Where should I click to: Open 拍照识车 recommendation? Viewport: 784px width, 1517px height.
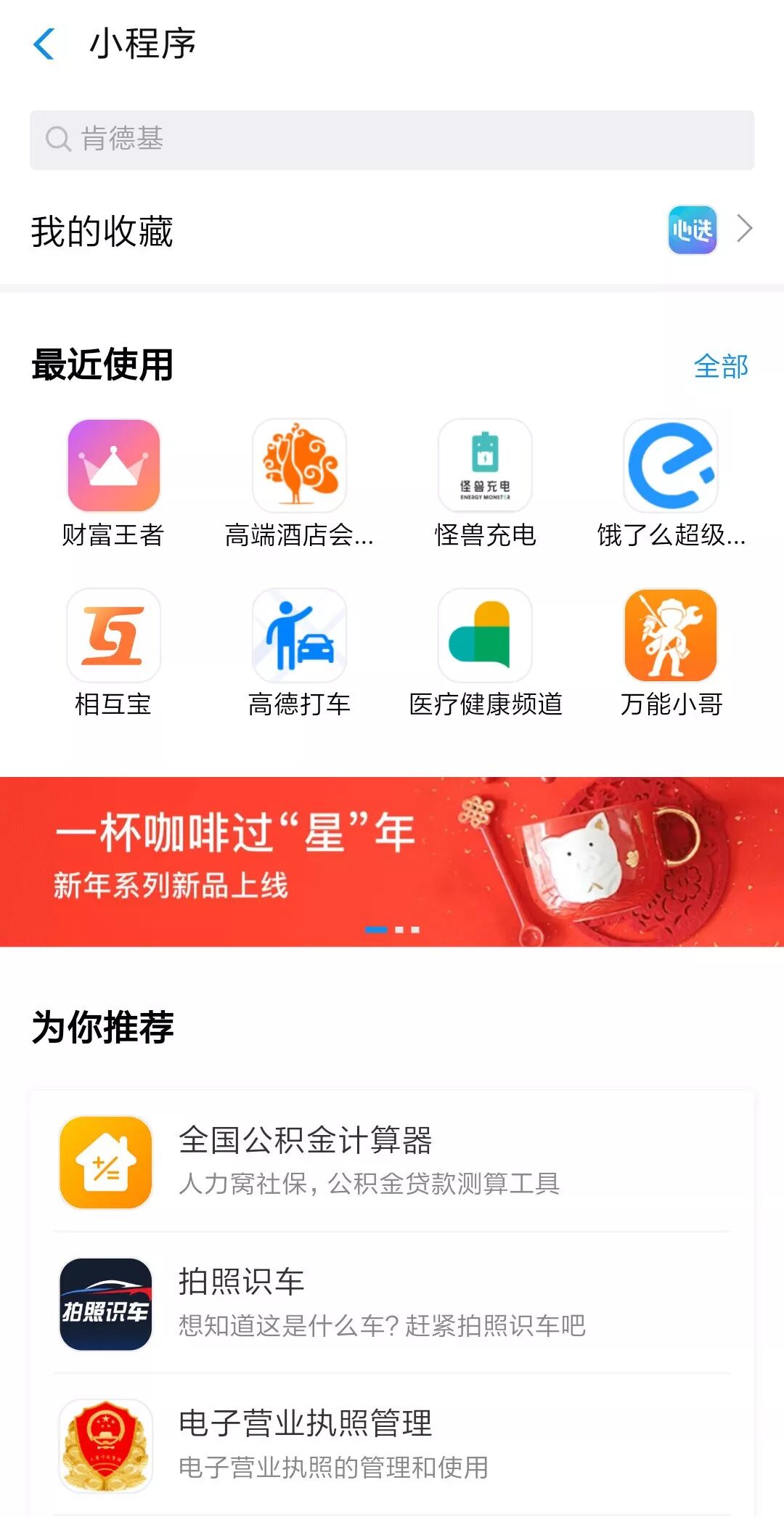(x=392, y=1304)
